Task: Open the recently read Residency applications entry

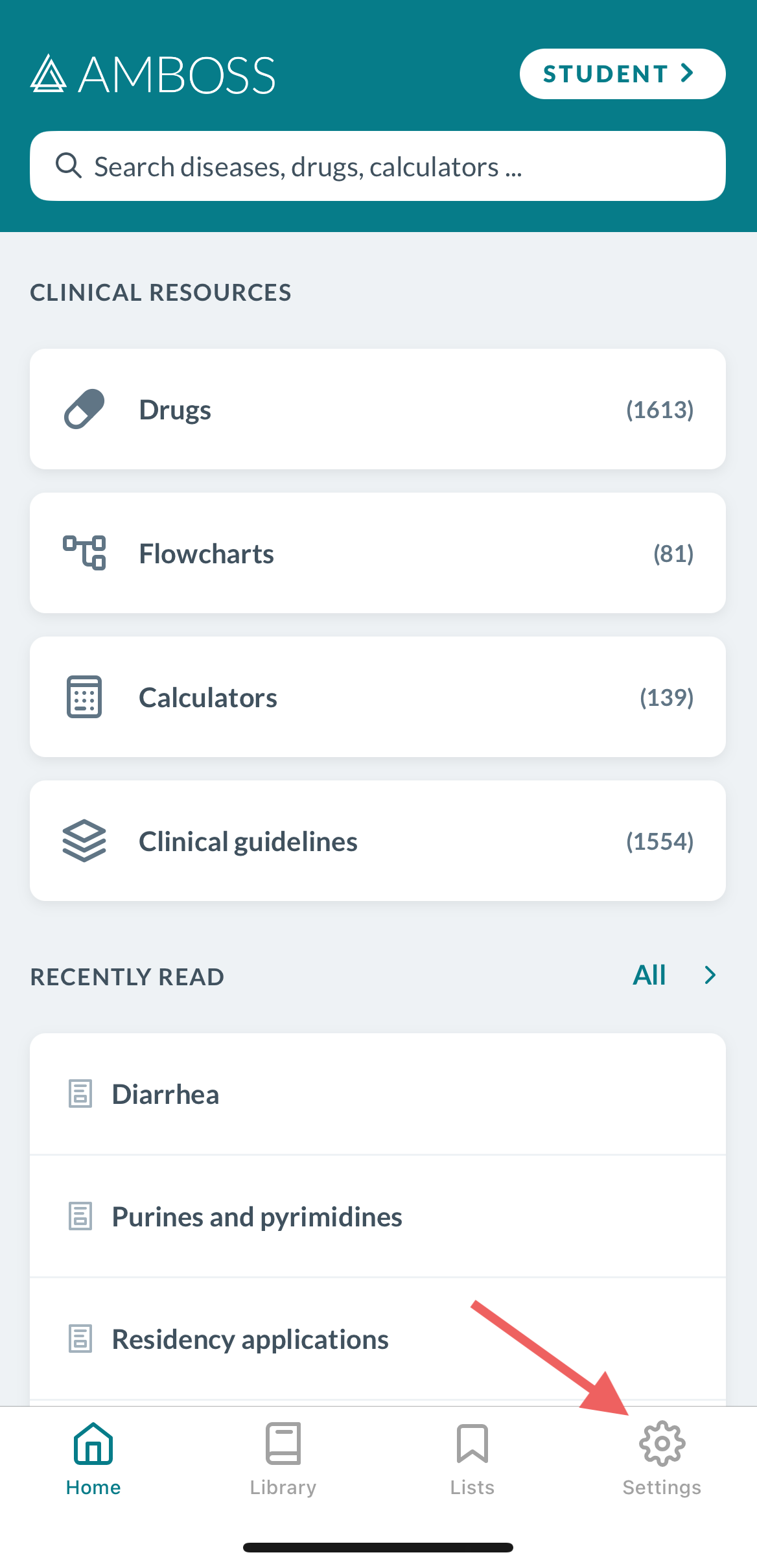Action: [x=250, y=1339]
